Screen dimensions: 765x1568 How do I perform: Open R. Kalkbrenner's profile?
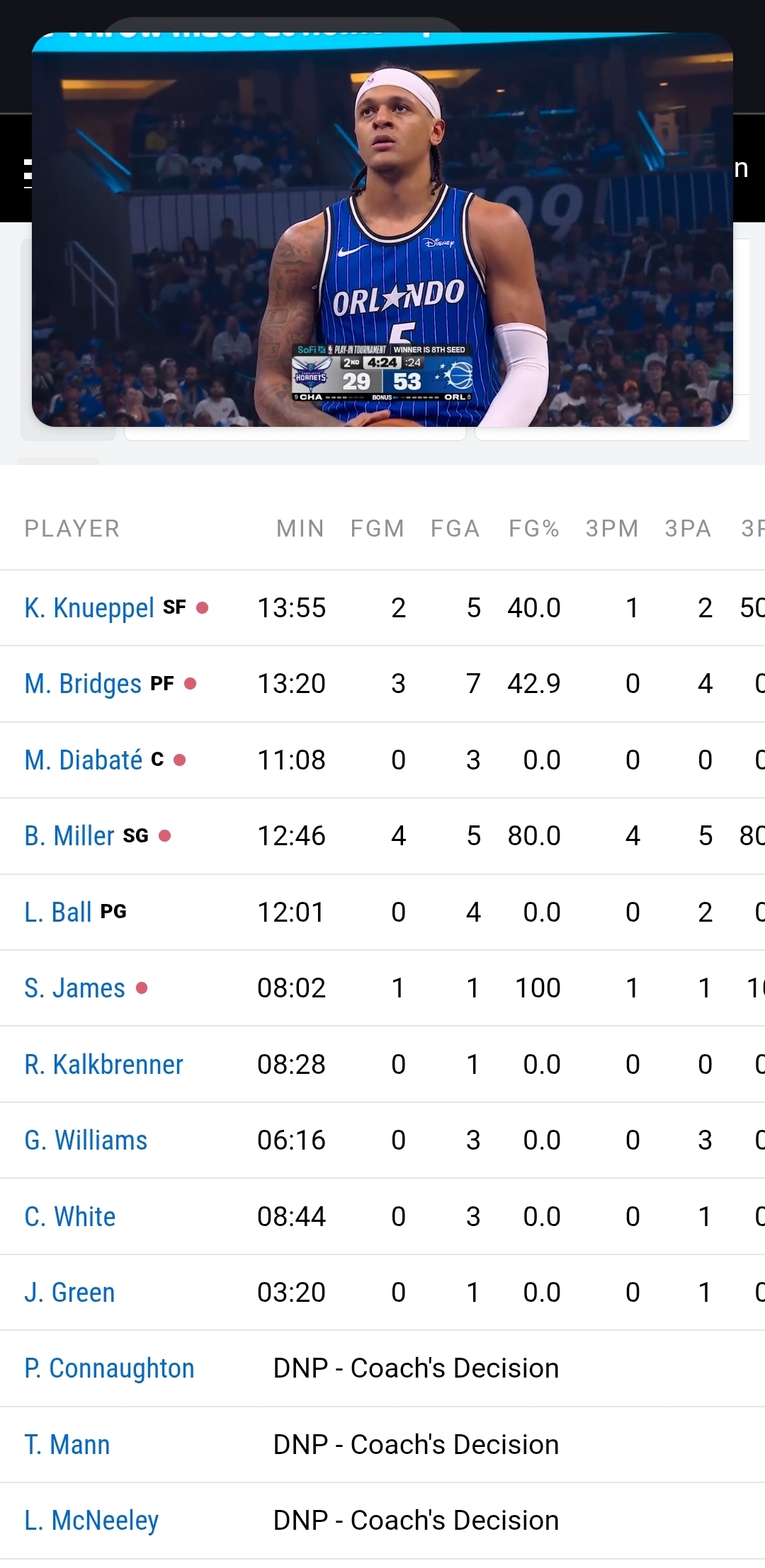point(103,1065)
